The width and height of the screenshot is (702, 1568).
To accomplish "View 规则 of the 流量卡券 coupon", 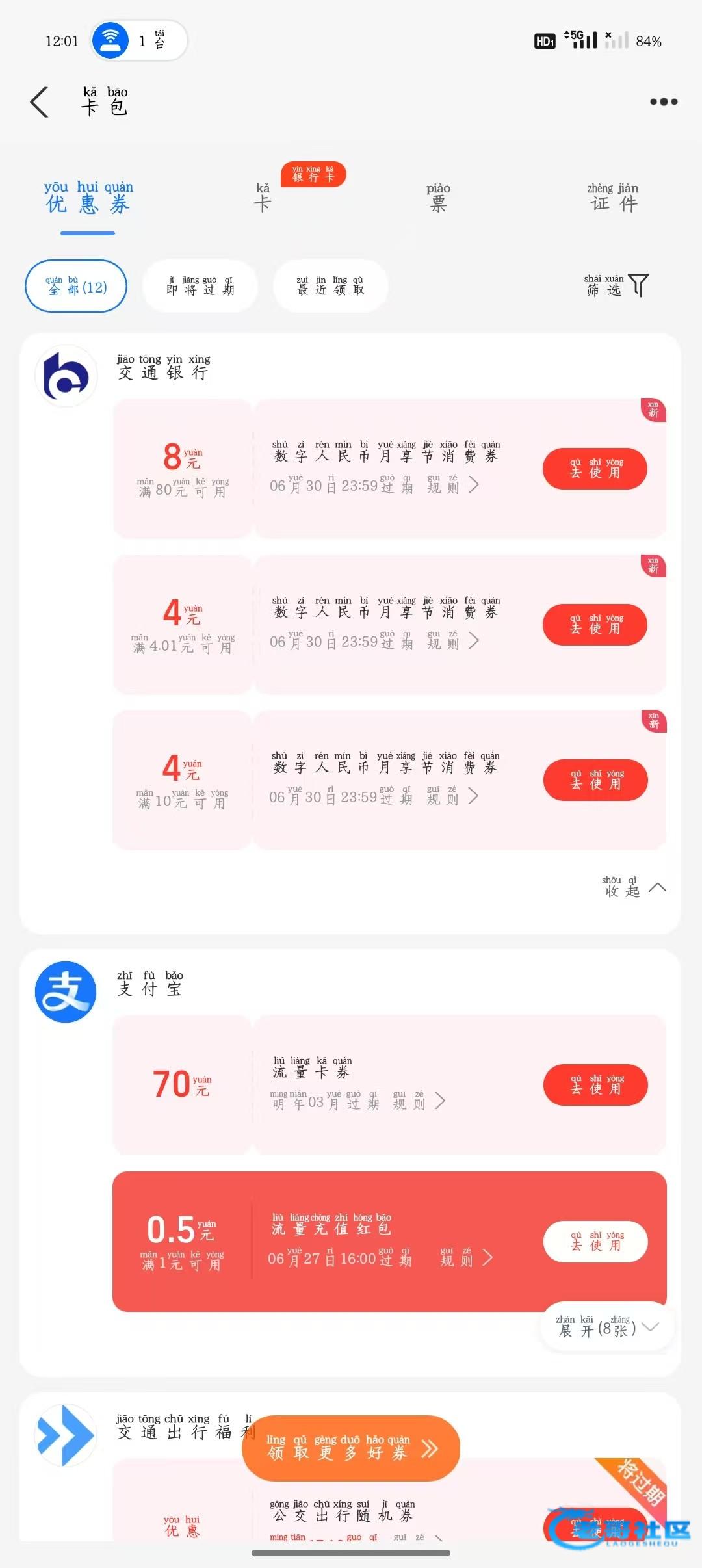I will click(x=419, y=1101).
